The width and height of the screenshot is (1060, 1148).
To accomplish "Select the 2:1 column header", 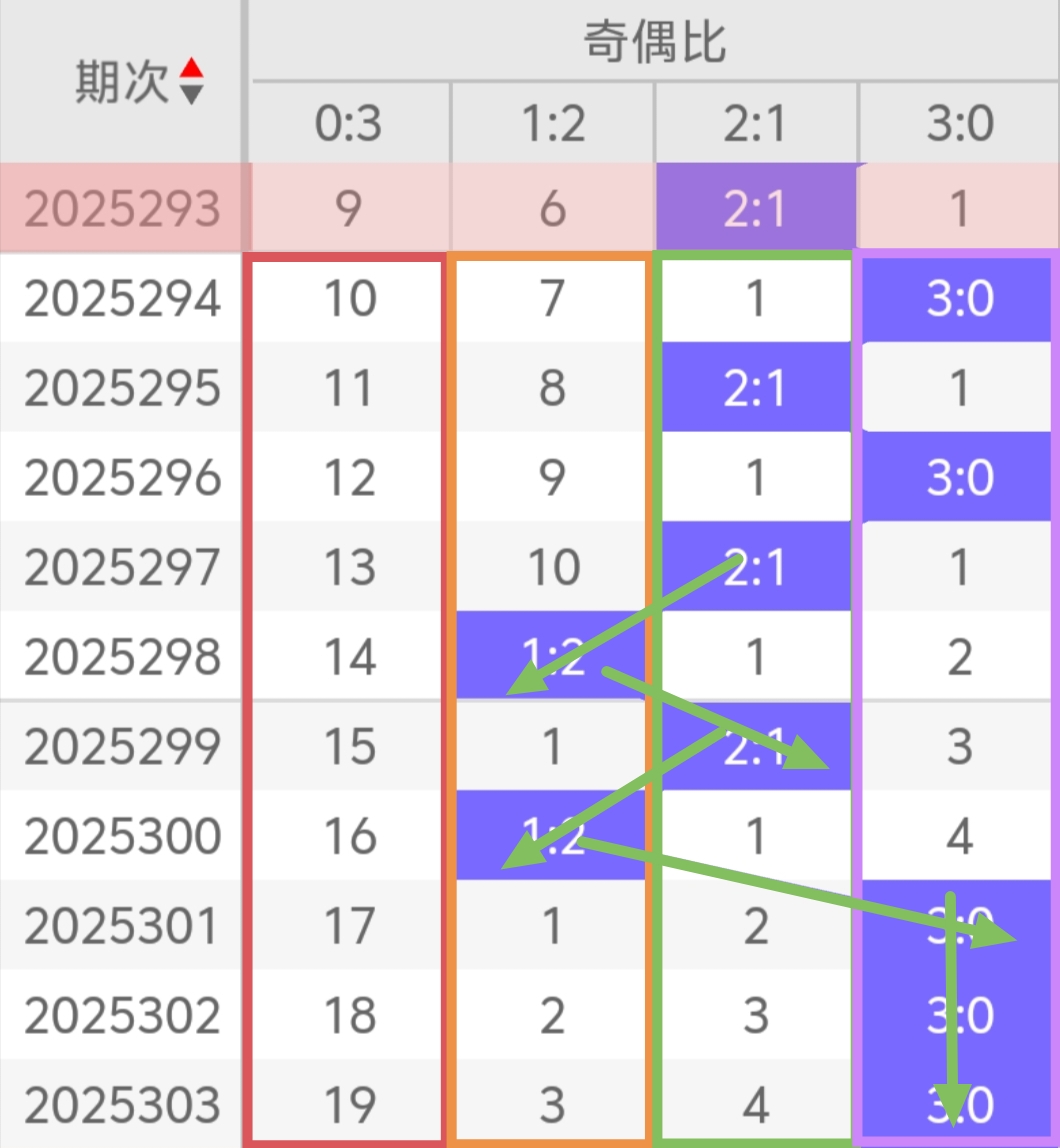I will 755,122.
